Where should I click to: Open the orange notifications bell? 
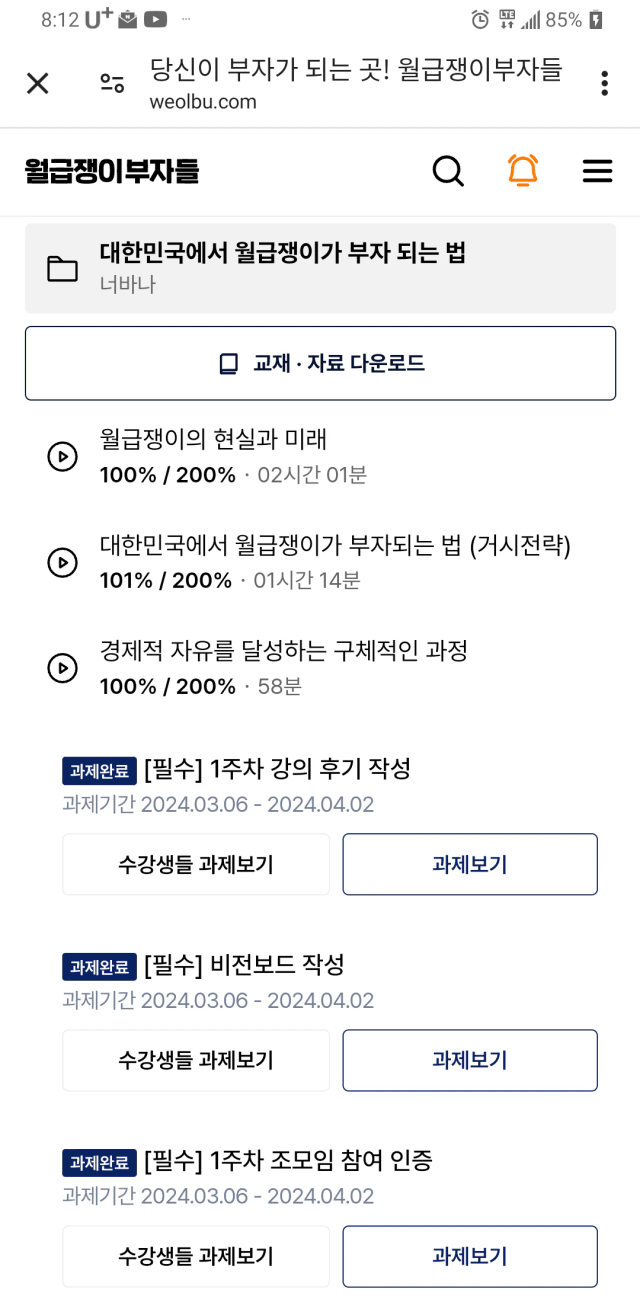click(x=522, y=171)
